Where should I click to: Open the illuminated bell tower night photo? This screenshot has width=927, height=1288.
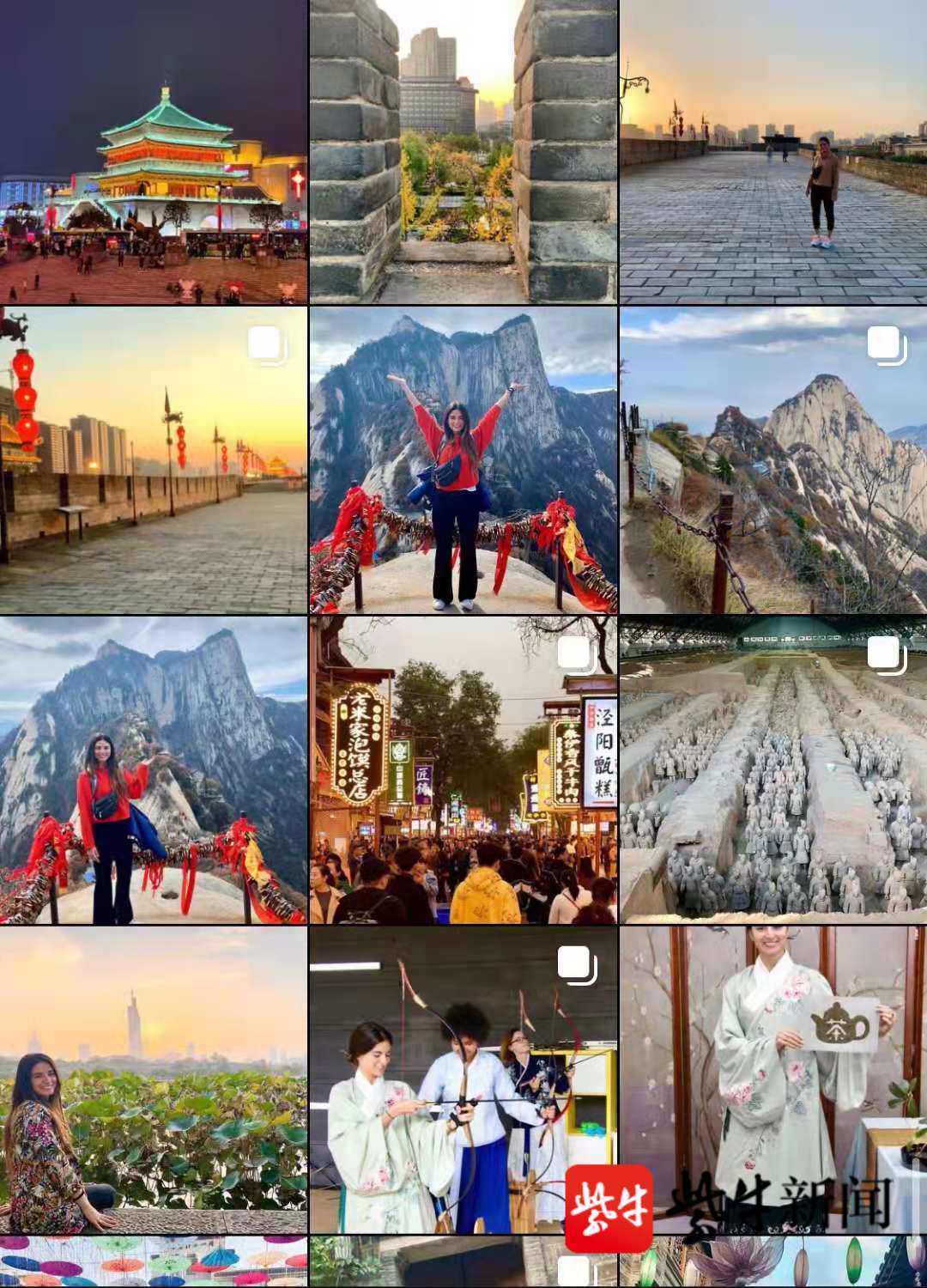153,151
